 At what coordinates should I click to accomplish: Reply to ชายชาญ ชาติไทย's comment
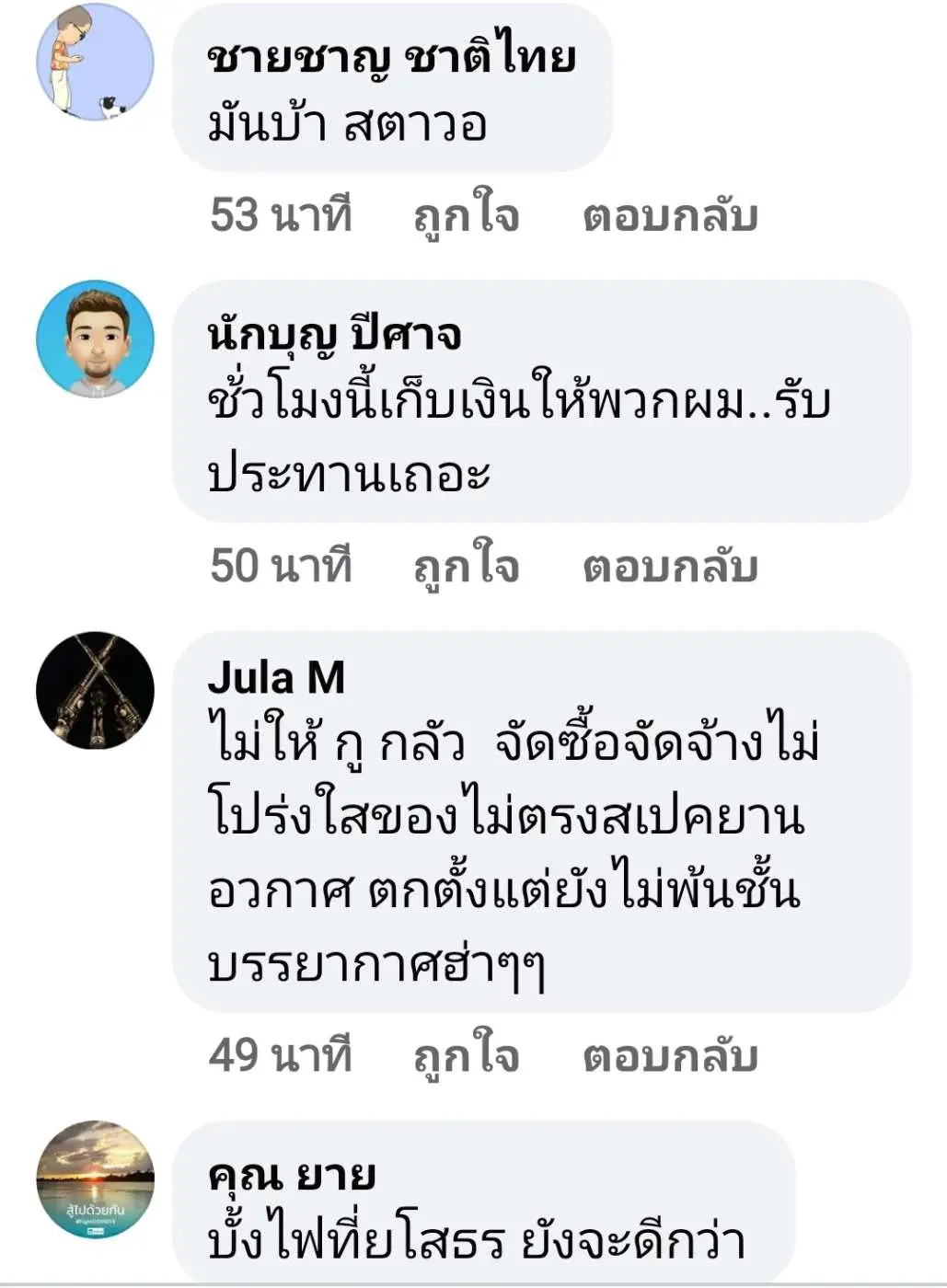670,216
